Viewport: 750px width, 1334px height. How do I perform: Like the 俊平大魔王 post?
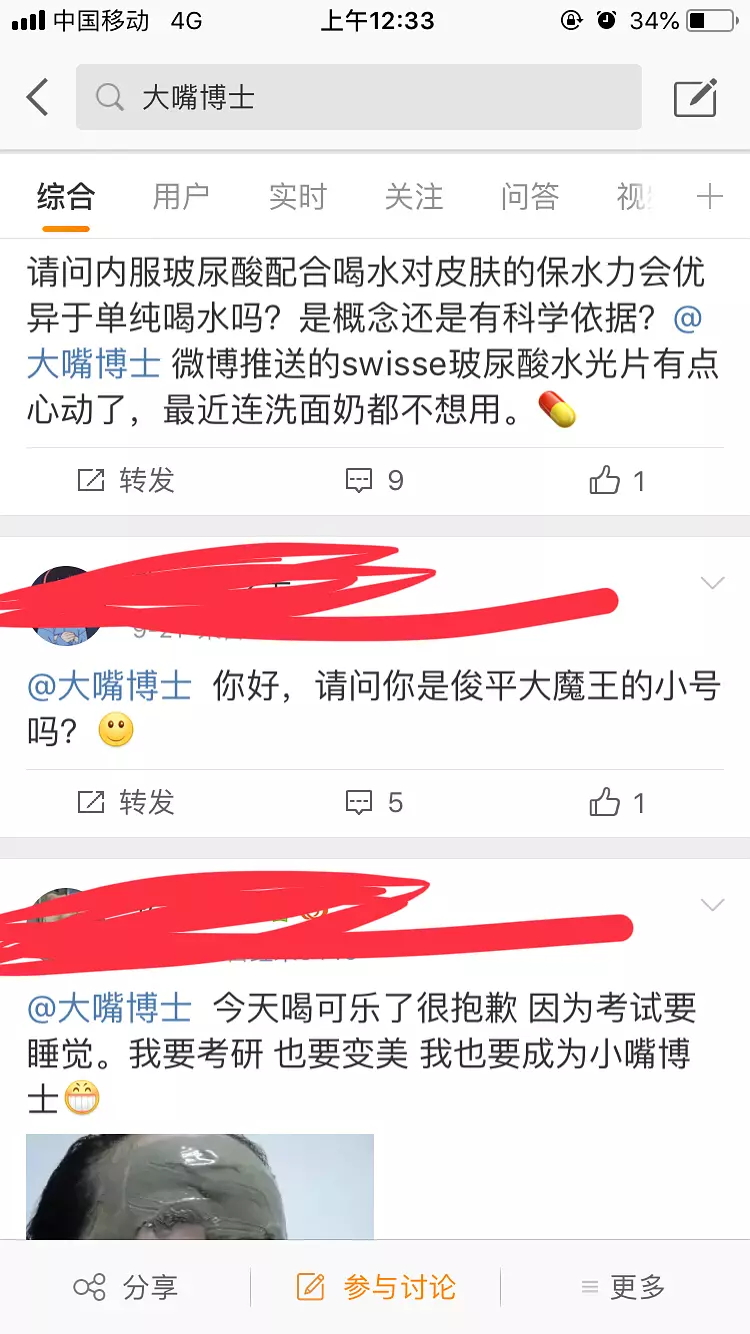coord(617,802)
